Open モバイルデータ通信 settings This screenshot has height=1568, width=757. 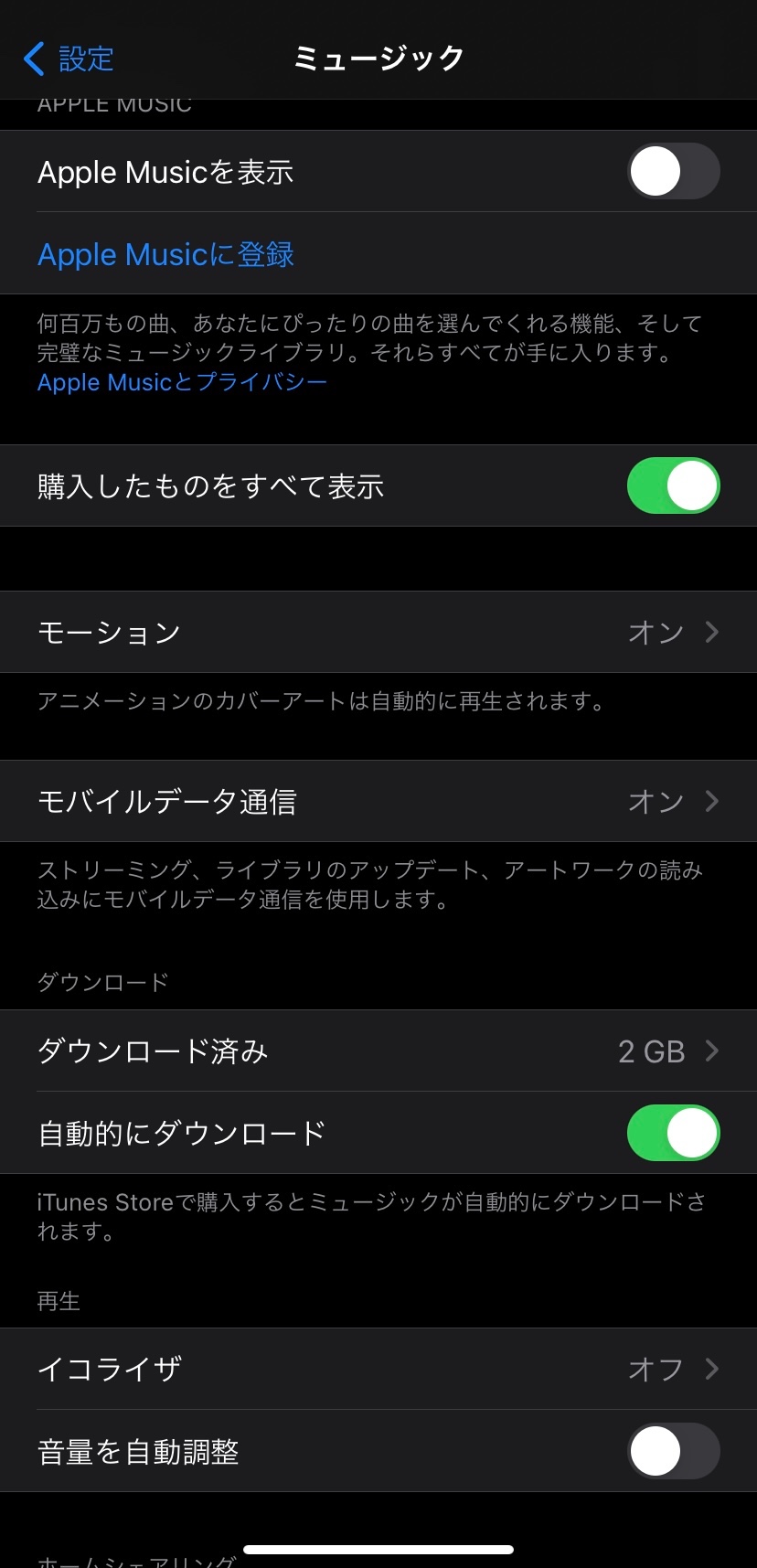[378, 801]
